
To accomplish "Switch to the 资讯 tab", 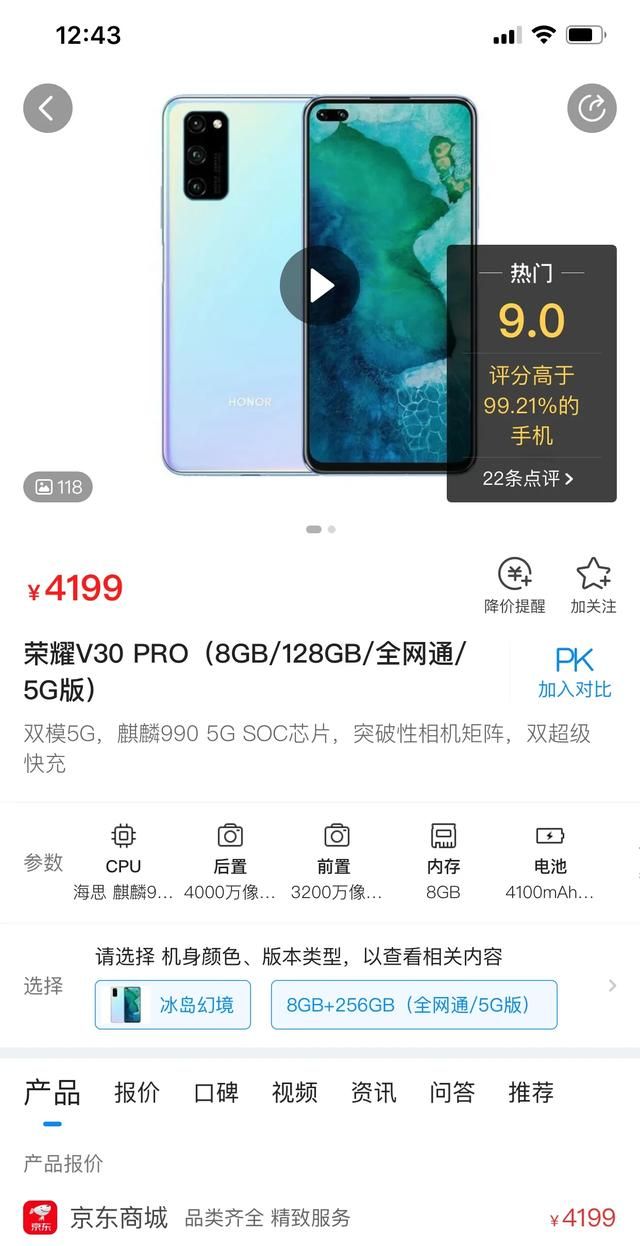I will pyautogui.click(x=373, y=1092).
